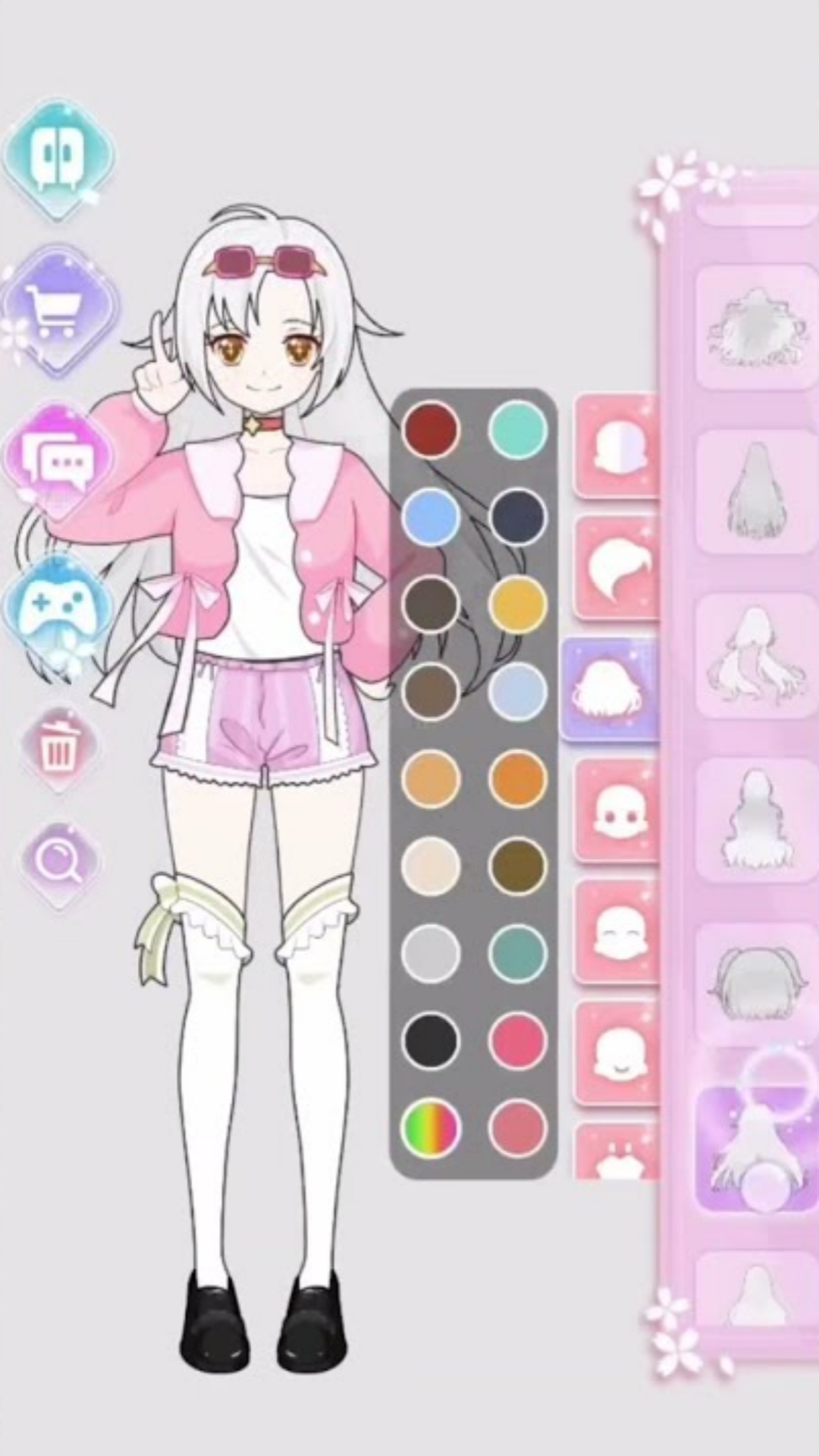Switch to the front bangs hair category
819x1456 pixels.
coord(617,569)
